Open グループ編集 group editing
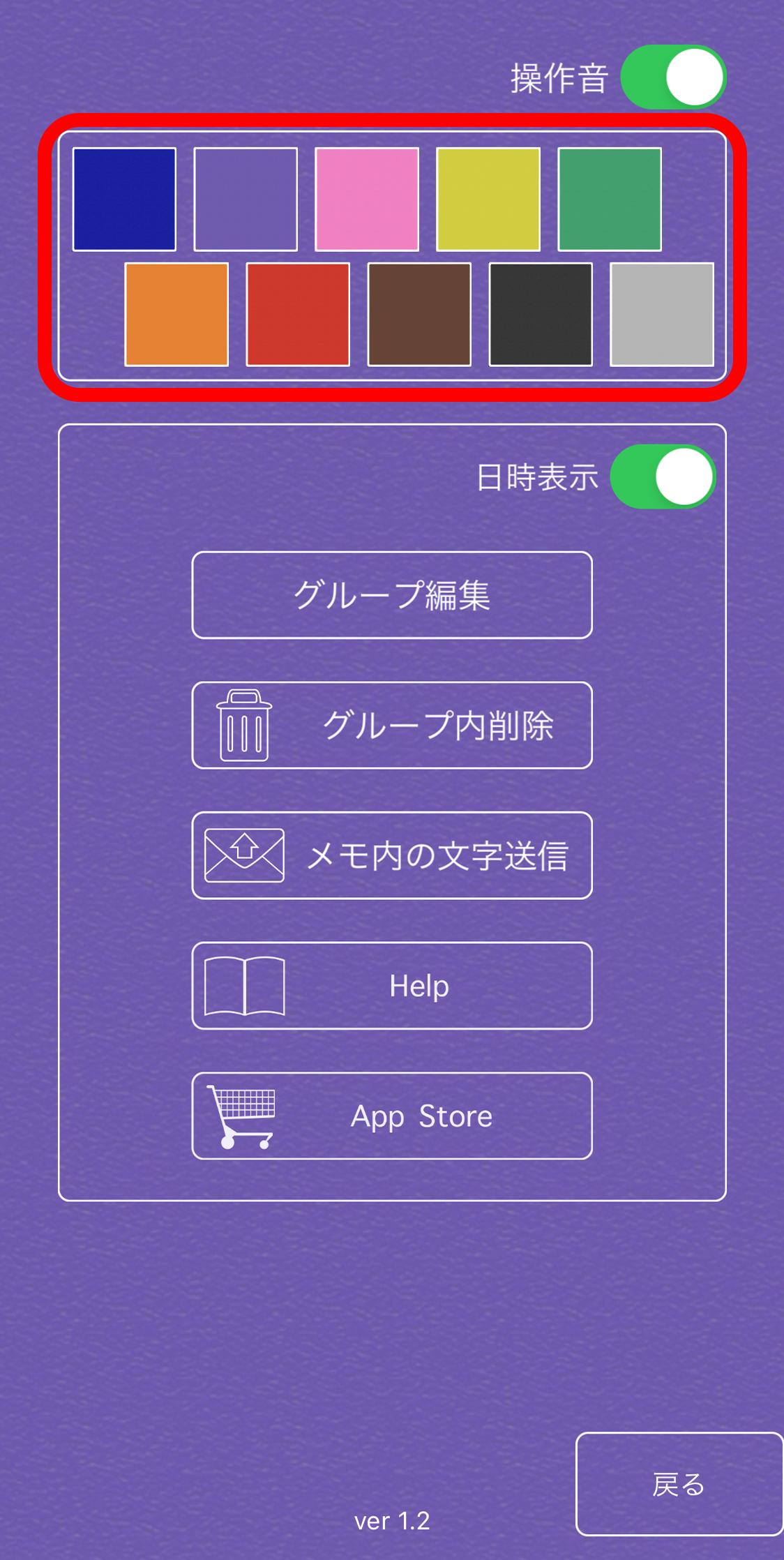Viewport: 784px width, 1560px height. click(x=392, y=595)
